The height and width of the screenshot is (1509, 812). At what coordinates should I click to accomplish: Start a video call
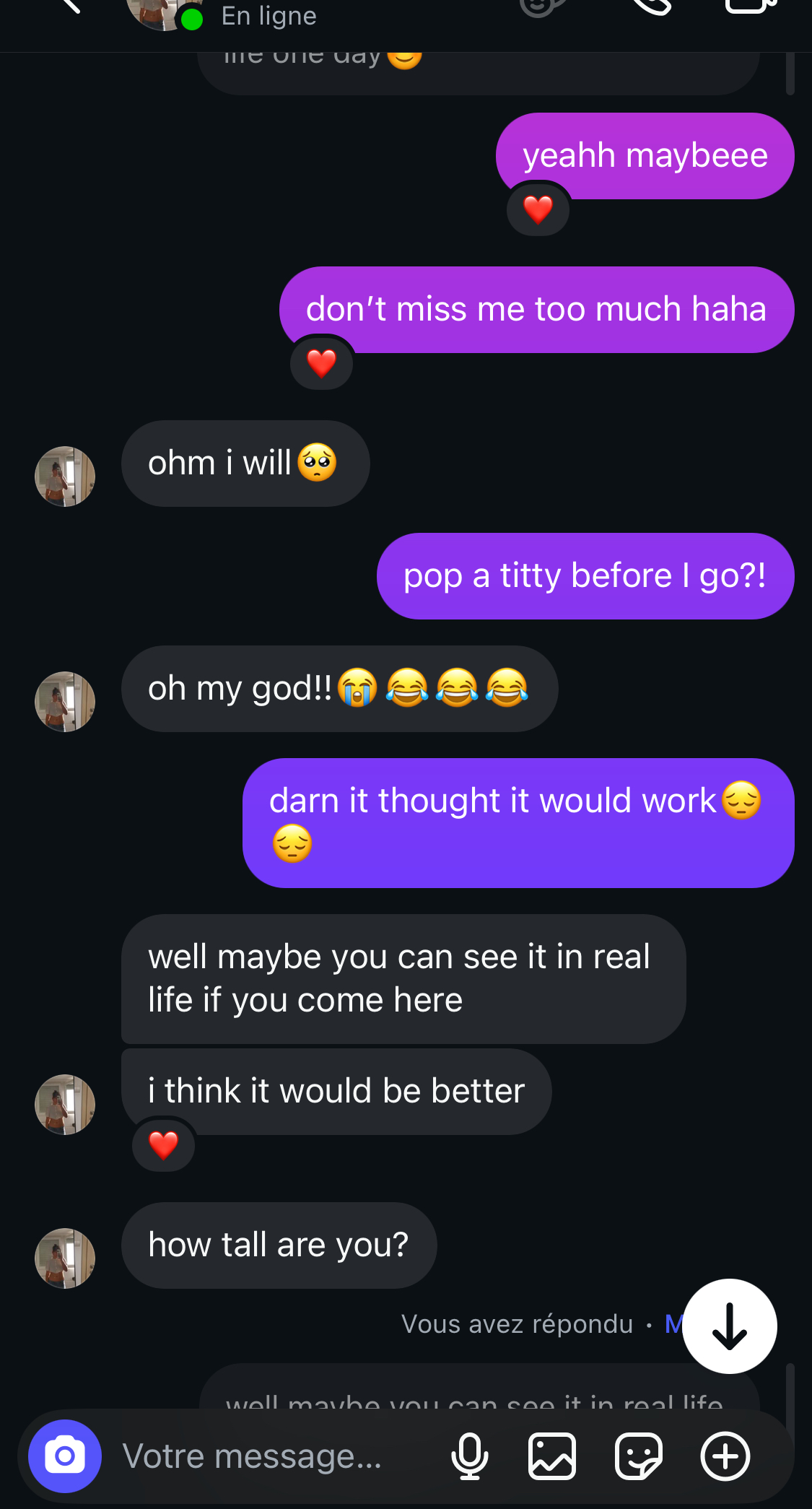751,6
